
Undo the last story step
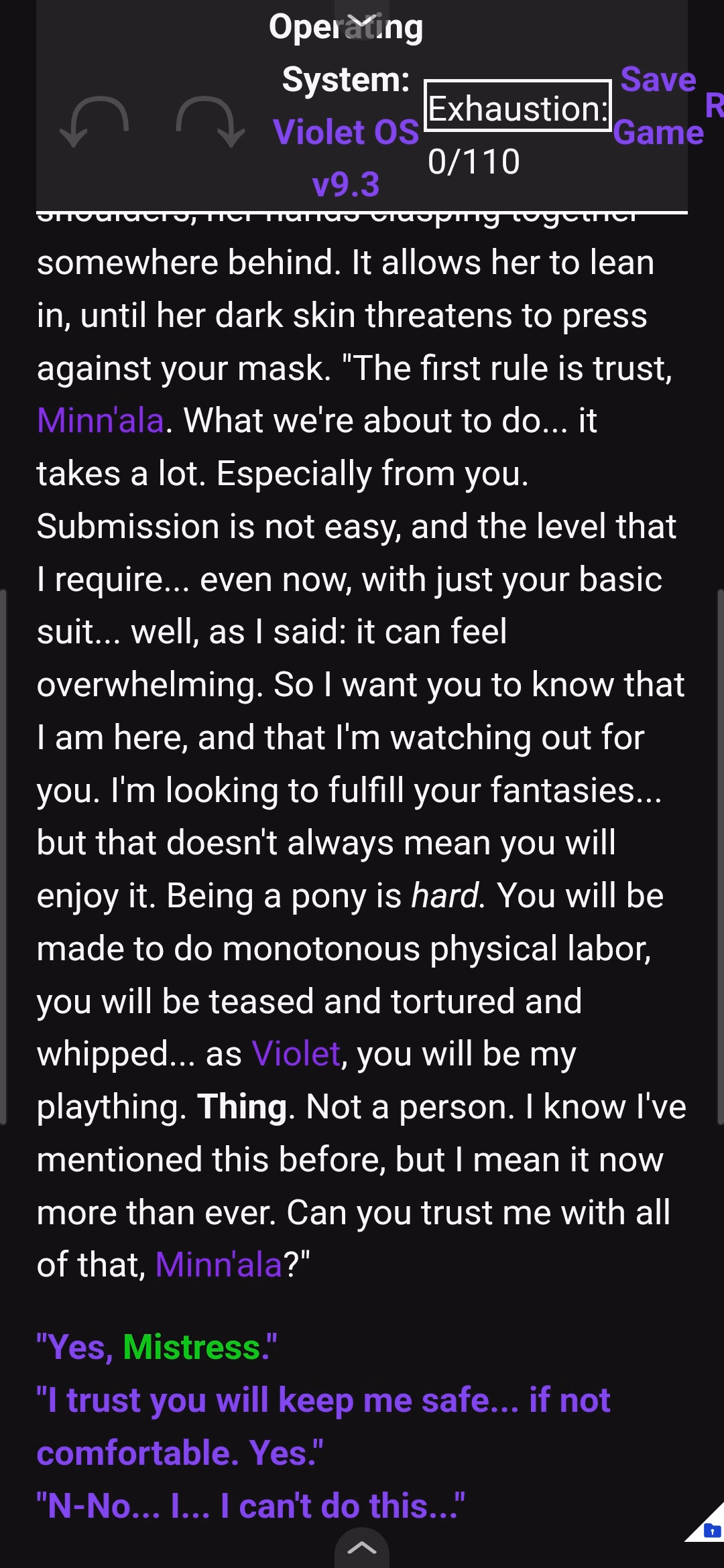pyautogui.click(x=94, y=121)
